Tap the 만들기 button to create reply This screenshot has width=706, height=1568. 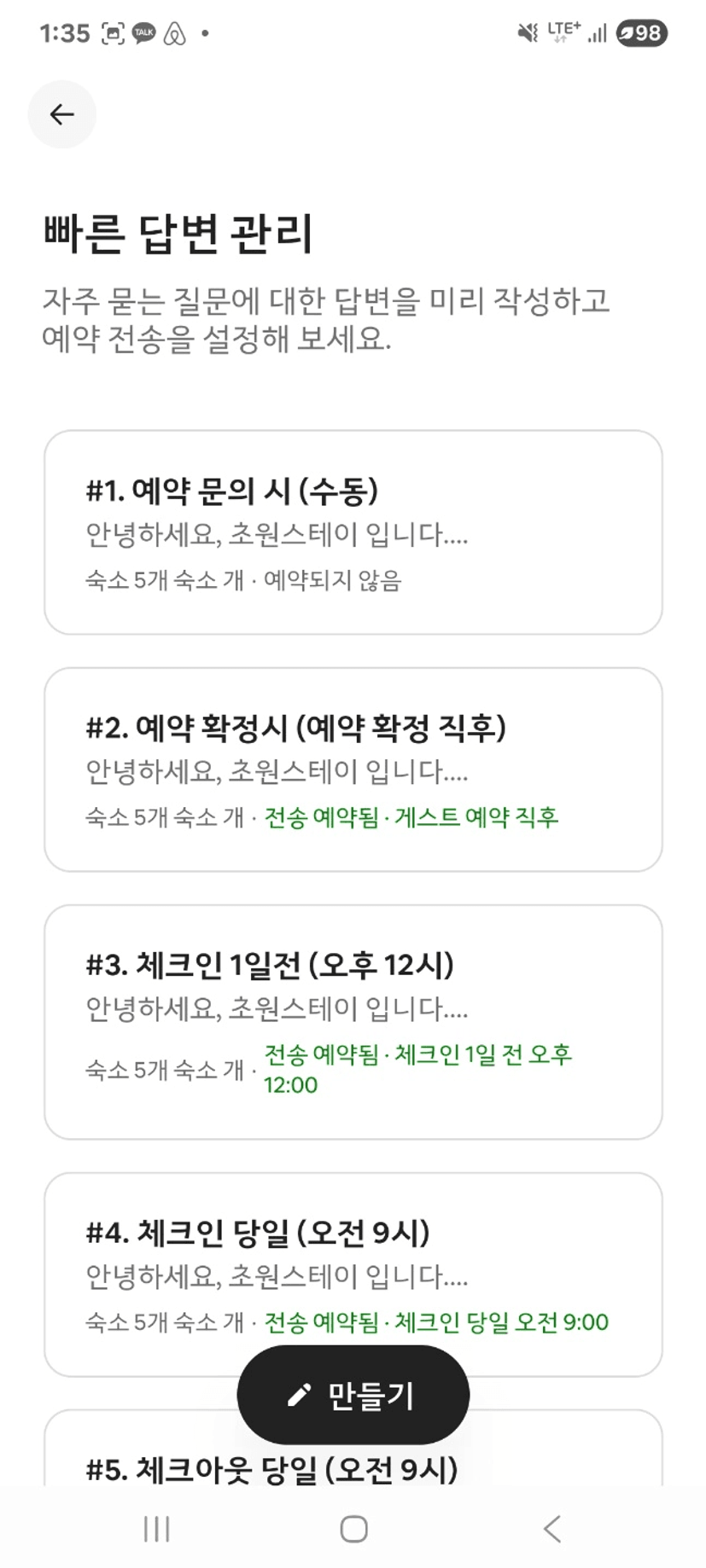[353, 1396]
